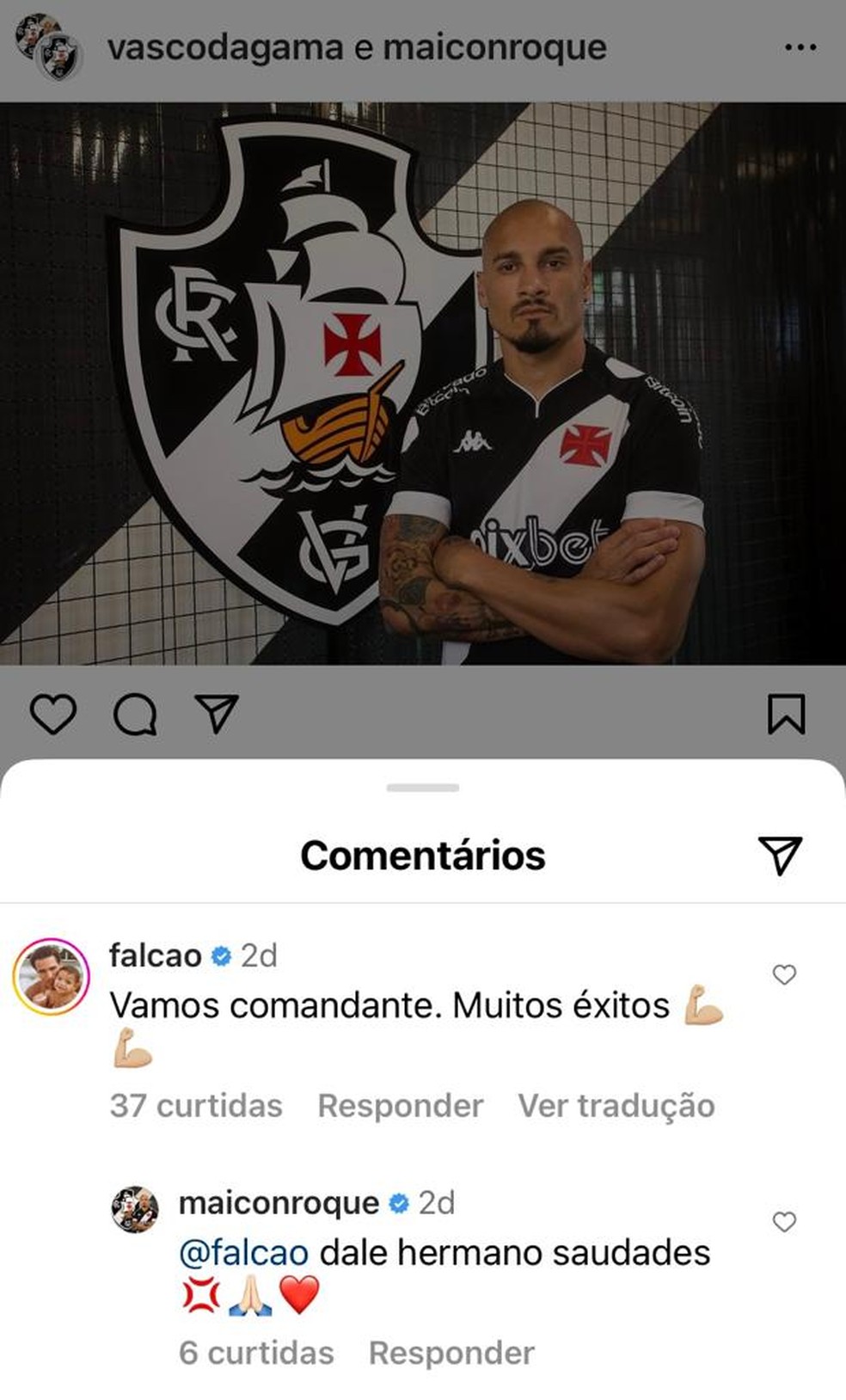Screen dimensions: 846x1400
Task: Open the comment icon under the post
Action: coord(135,715)
